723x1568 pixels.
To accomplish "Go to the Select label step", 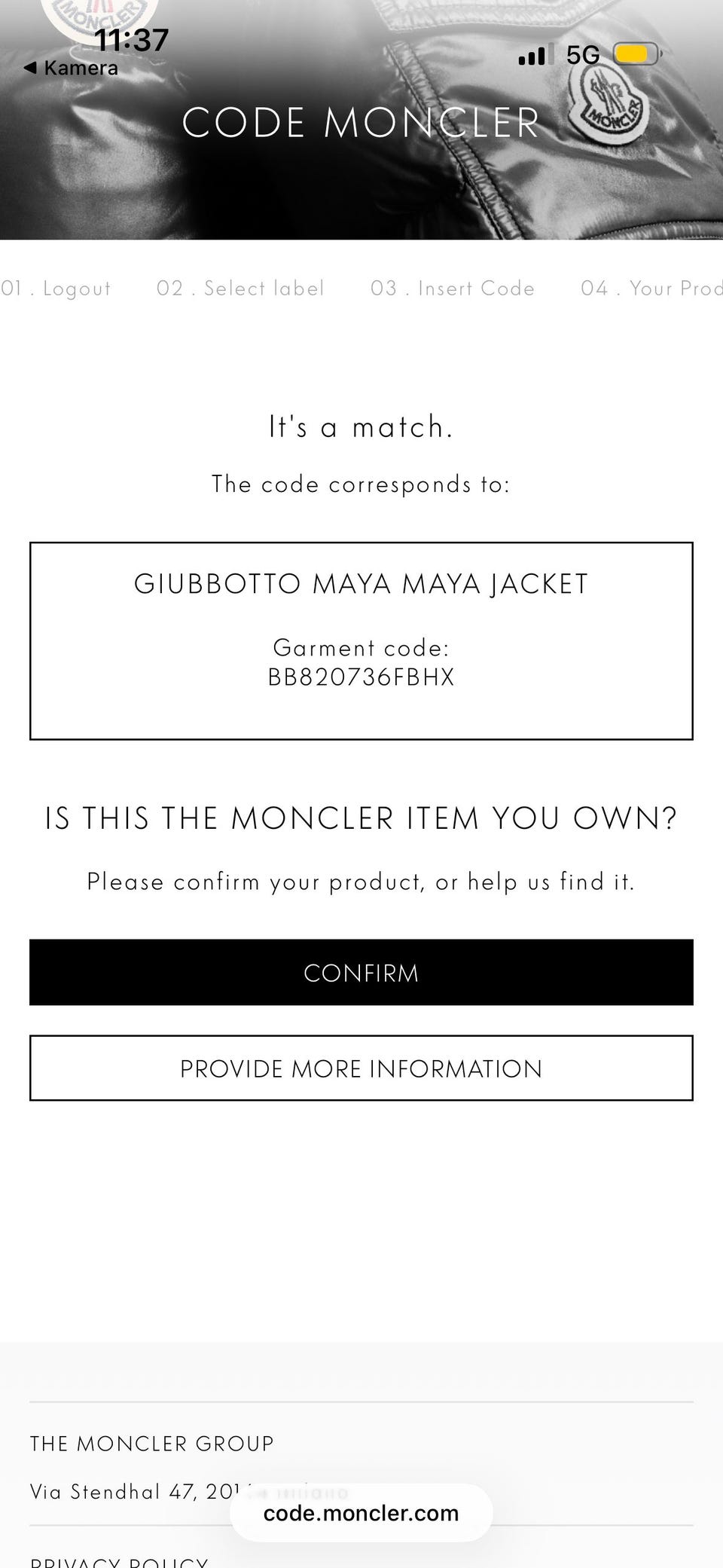I will pyautogui.click(x=240, y=289).
